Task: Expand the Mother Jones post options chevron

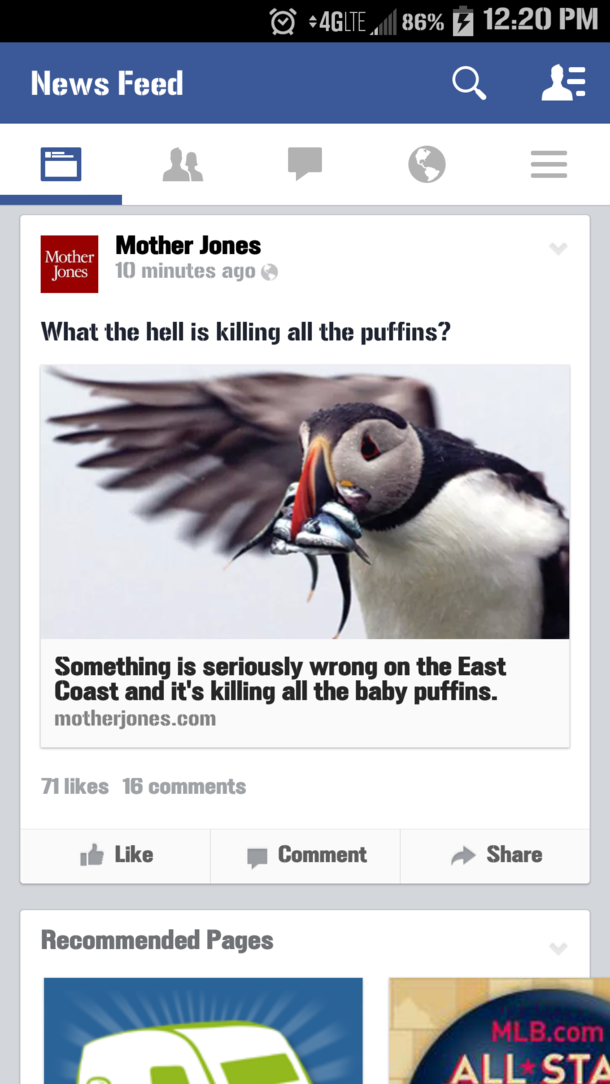Action: [x=558, y=249]
